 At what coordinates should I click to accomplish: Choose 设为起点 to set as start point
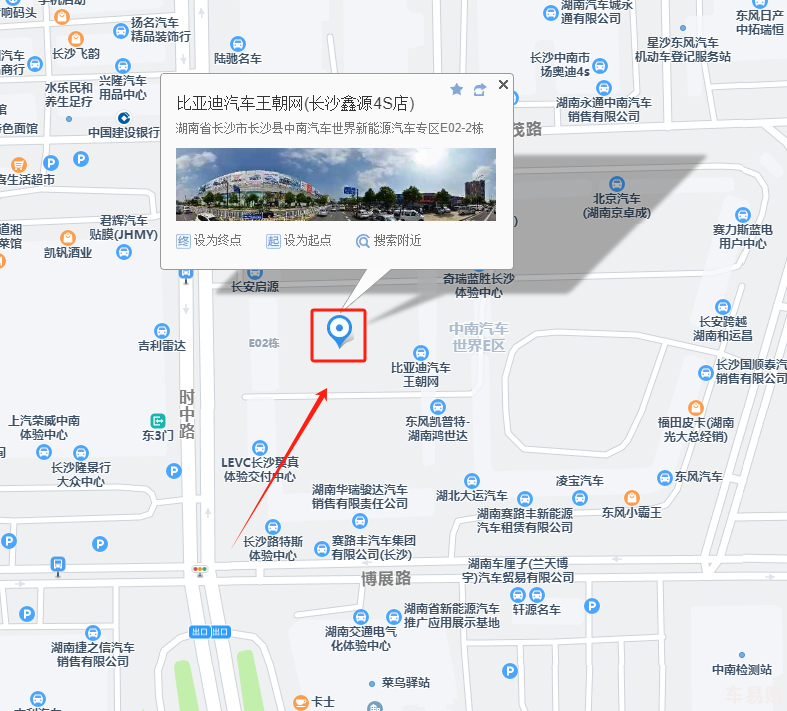[298, 241]
